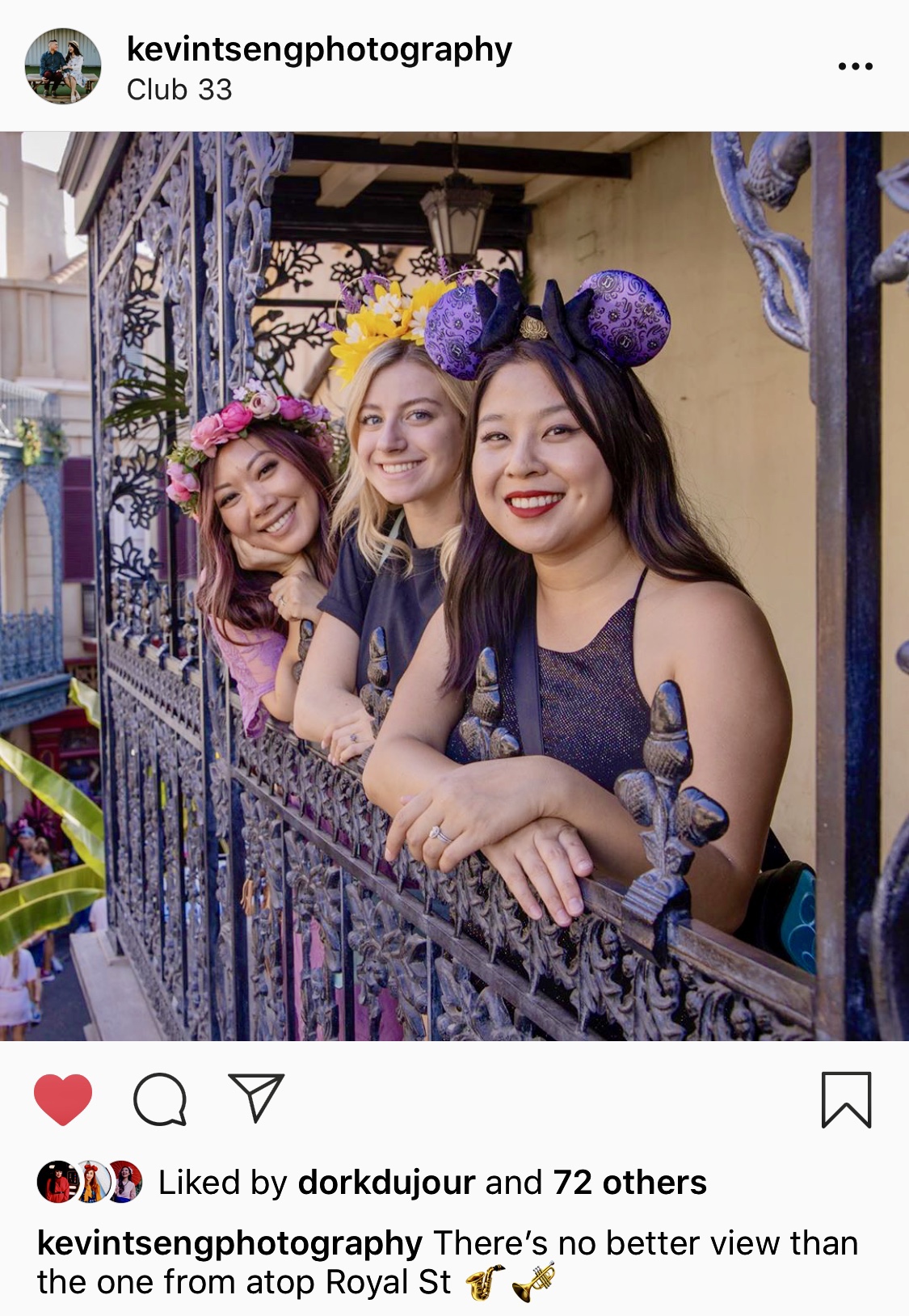Screen dimensions: 909x1316
Task: Save the post with the bookmark icon
Action: tap(846, 1099)
